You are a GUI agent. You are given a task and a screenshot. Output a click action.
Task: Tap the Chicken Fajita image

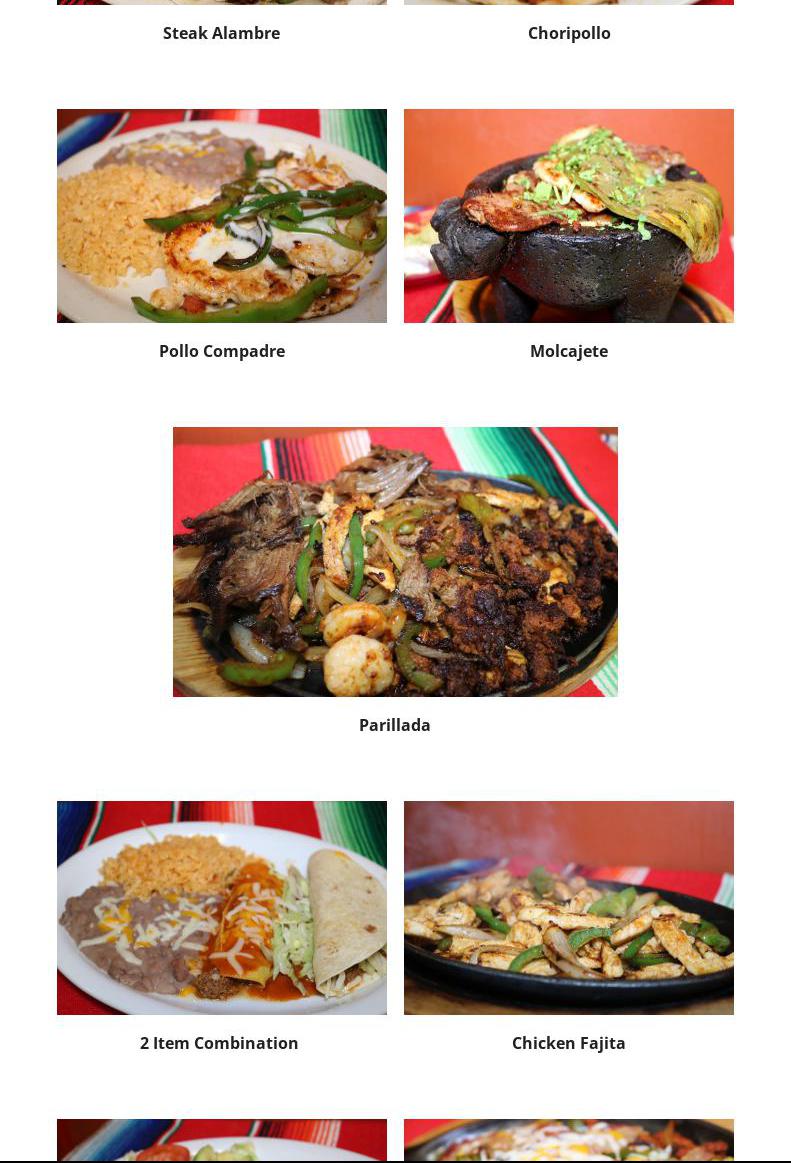568,907
